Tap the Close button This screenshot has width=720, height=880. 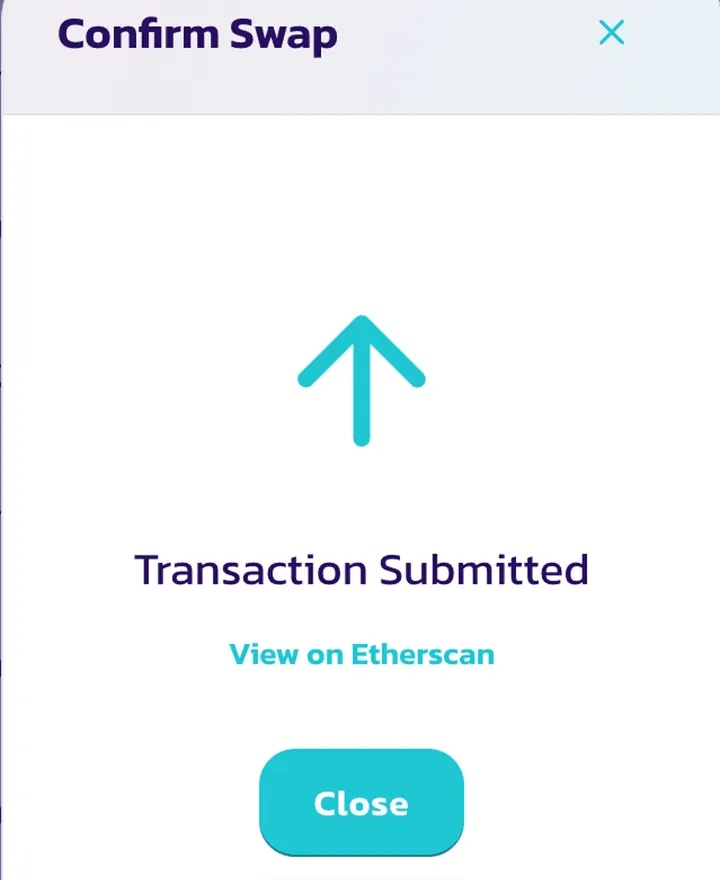361,803
